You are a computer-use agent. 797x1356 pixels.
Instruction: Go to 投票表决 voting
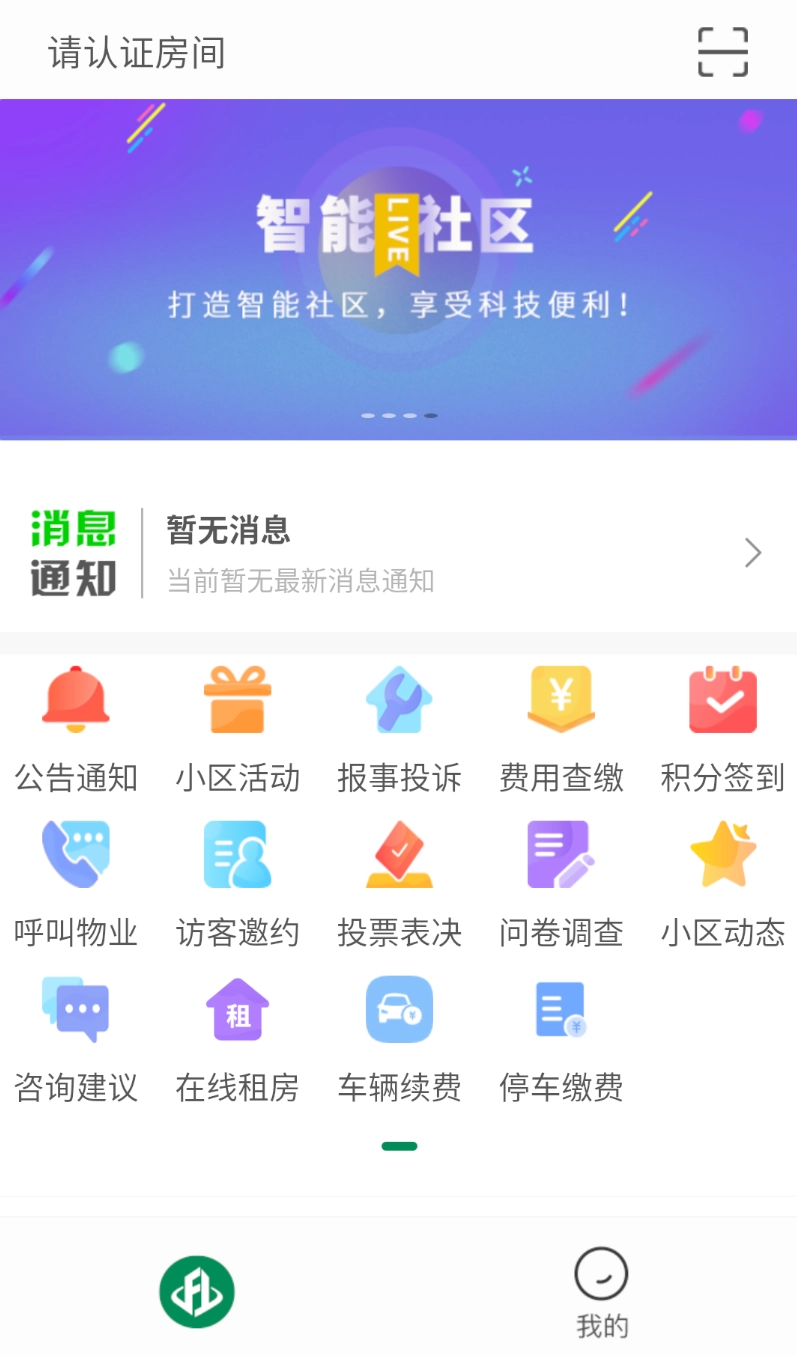coord(399,885)
